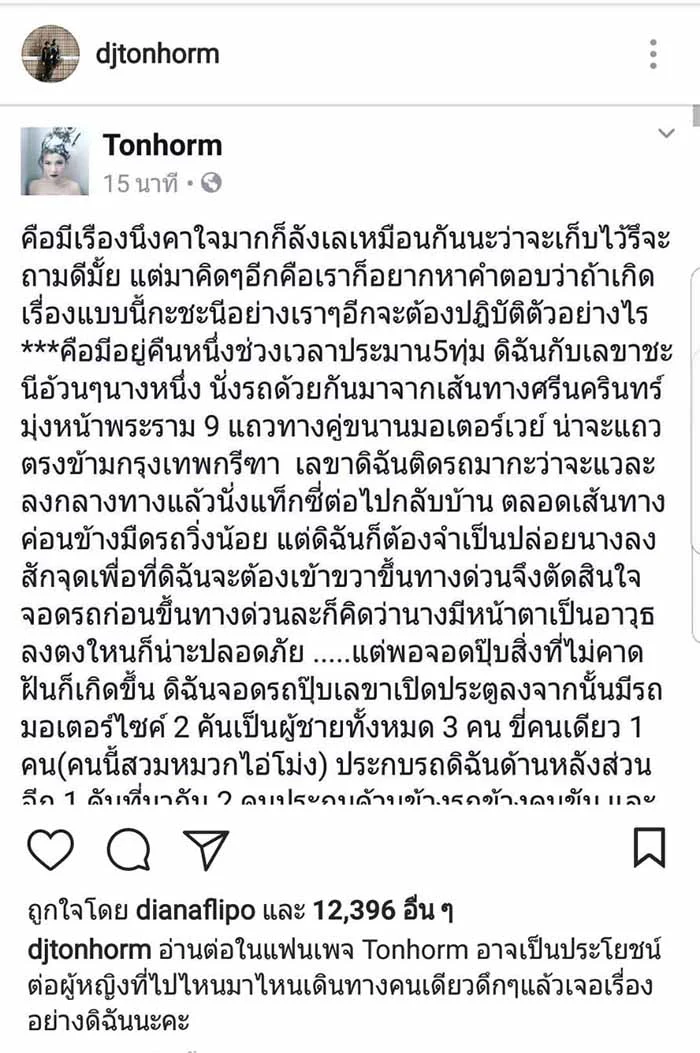This screenshot has width=700, height=1053.
Task: Open the djtonhorm profile avatar
Action: (50, 53)
